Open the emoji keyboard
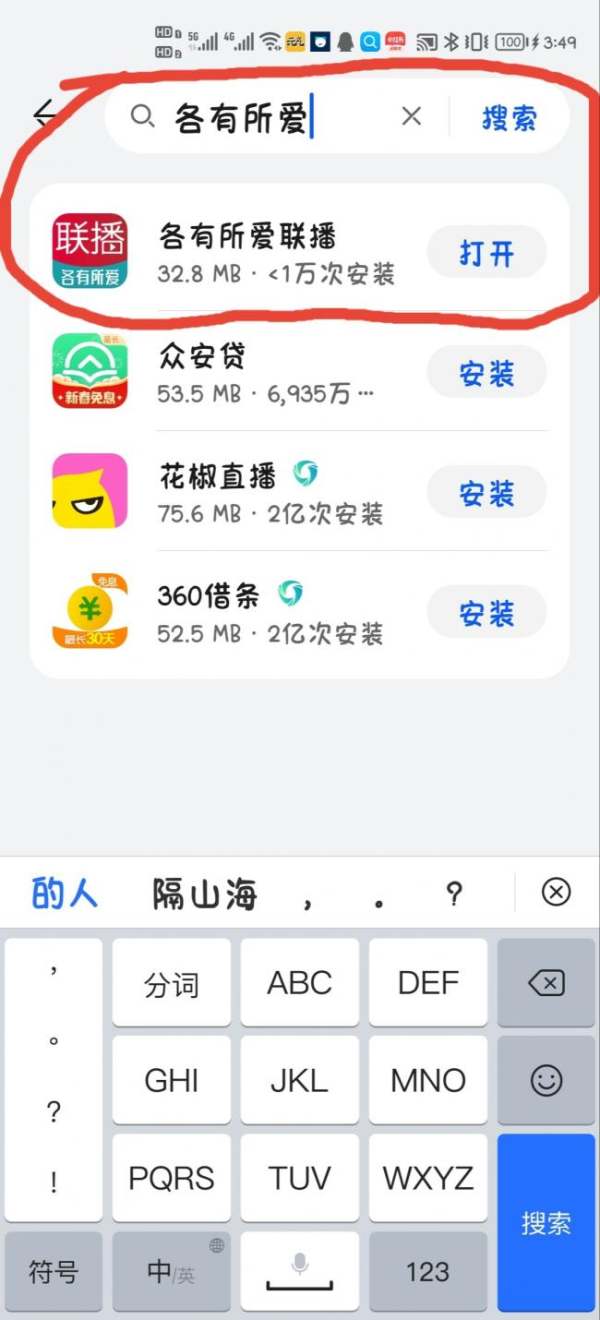The image size is (600, 1320). (x=546, y=1080)
